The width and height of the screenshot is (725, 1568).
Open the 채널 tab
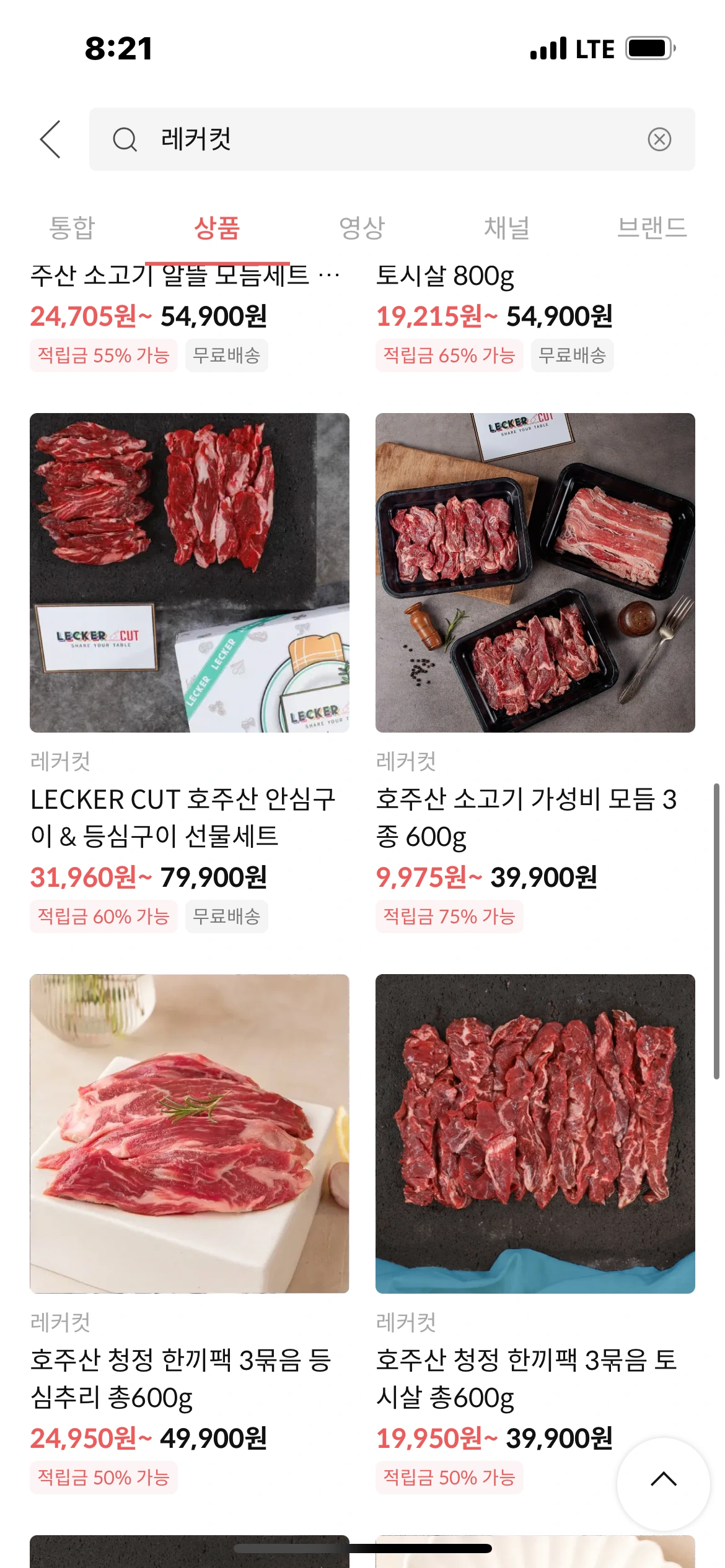point(507,228)
